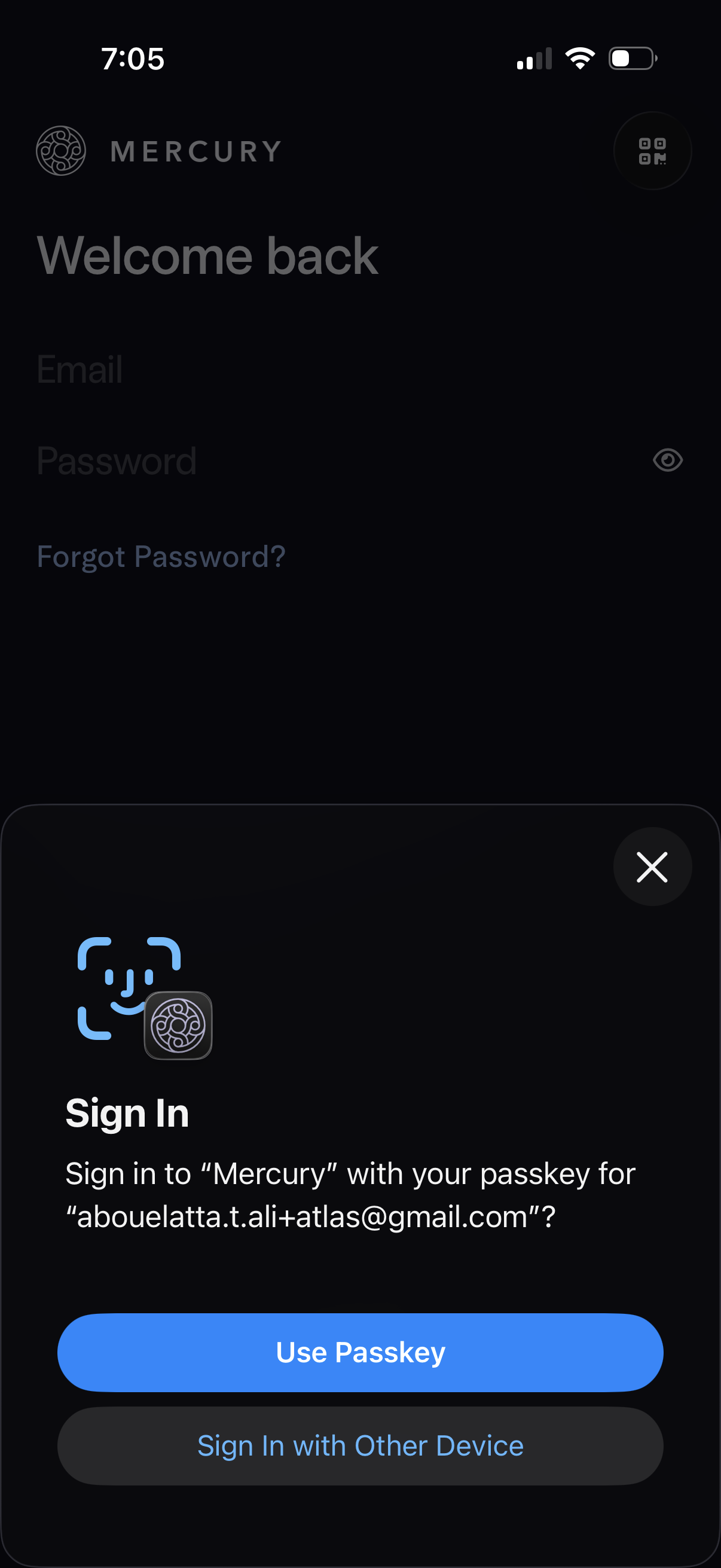The height and width of the screenshot is (1568, 721).
Task: Collapse the Sign In dialog with X
Action: point(652,867)
